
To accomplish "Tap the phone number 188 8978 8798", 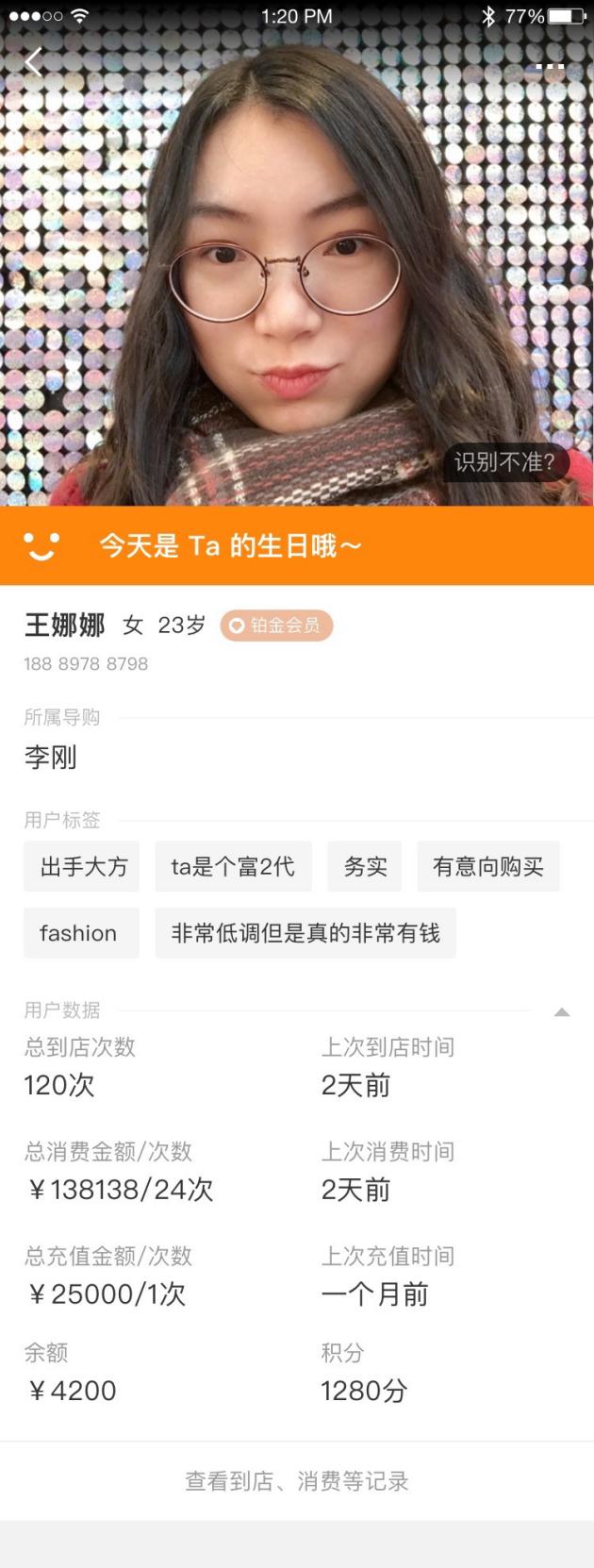I will coord(86,664).
